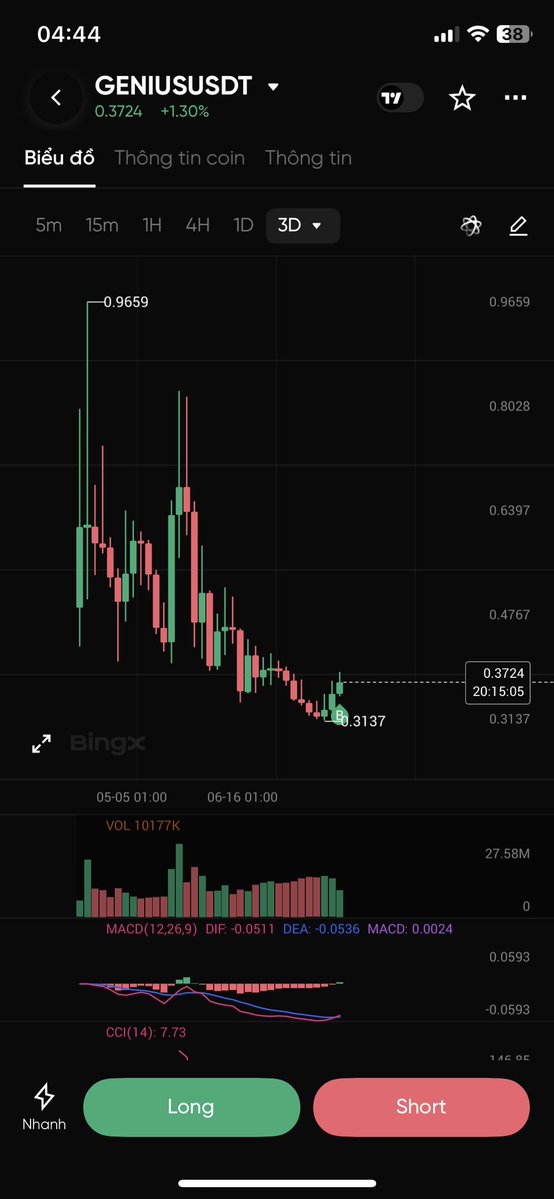This screenshot has height=1199, width=554.
Task: Open the GENIUSUSDT pair dropdown
Action: pos(273,87)
